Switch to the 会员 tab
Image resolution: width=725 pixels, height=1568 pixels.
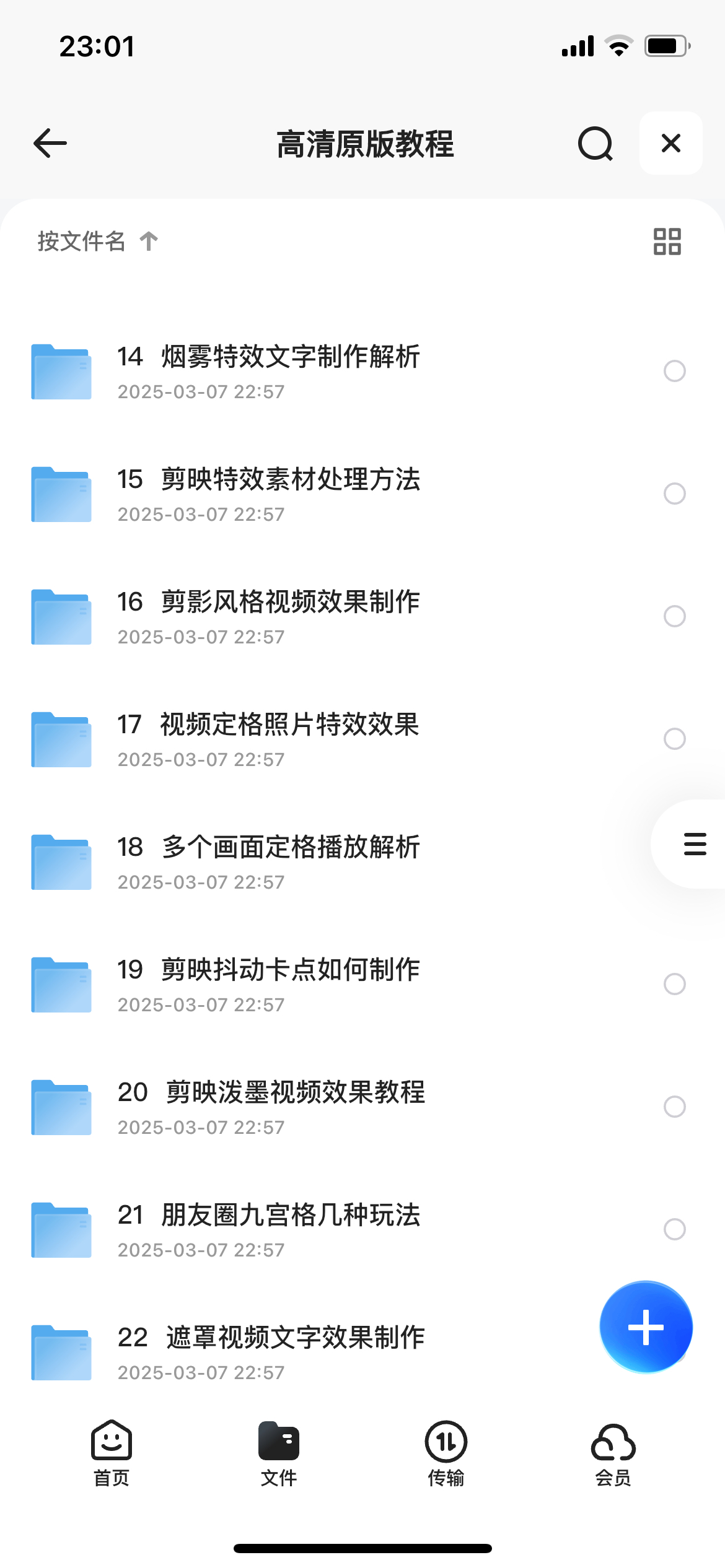coord(613,1453)
